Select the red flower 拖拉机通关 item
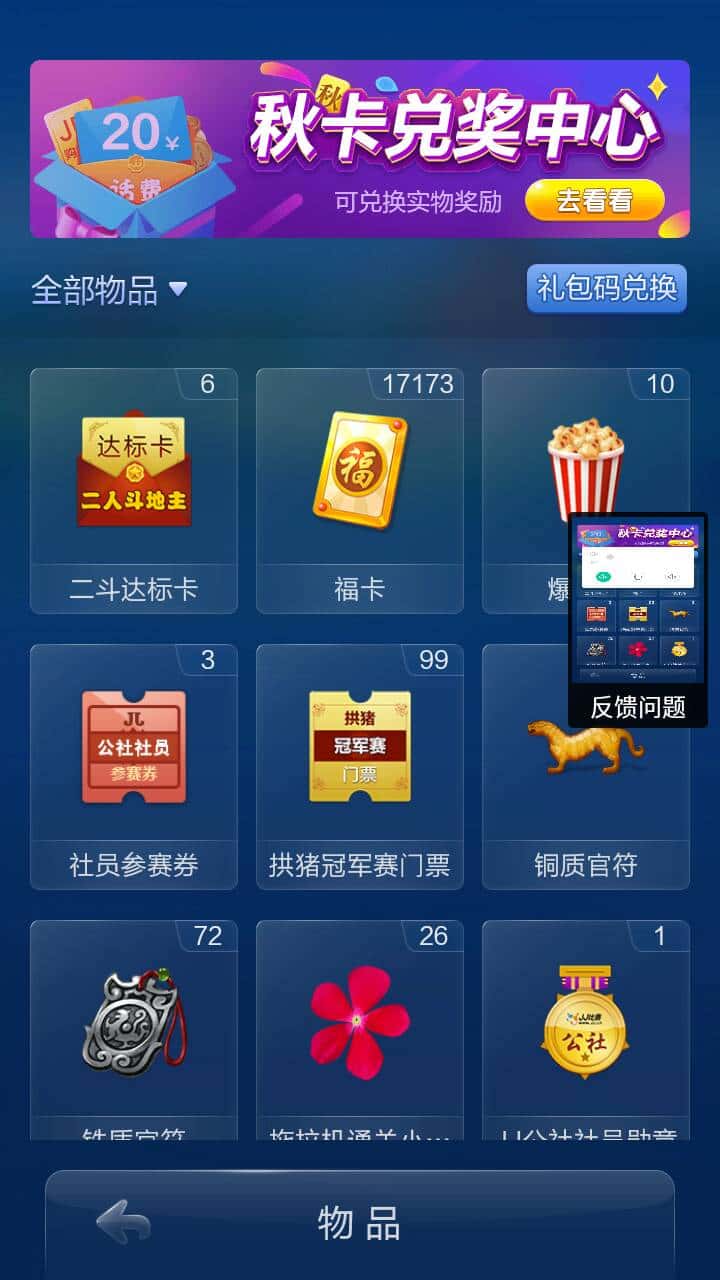Viewport: 720px width, 1280px height. tap(359, 1020)
